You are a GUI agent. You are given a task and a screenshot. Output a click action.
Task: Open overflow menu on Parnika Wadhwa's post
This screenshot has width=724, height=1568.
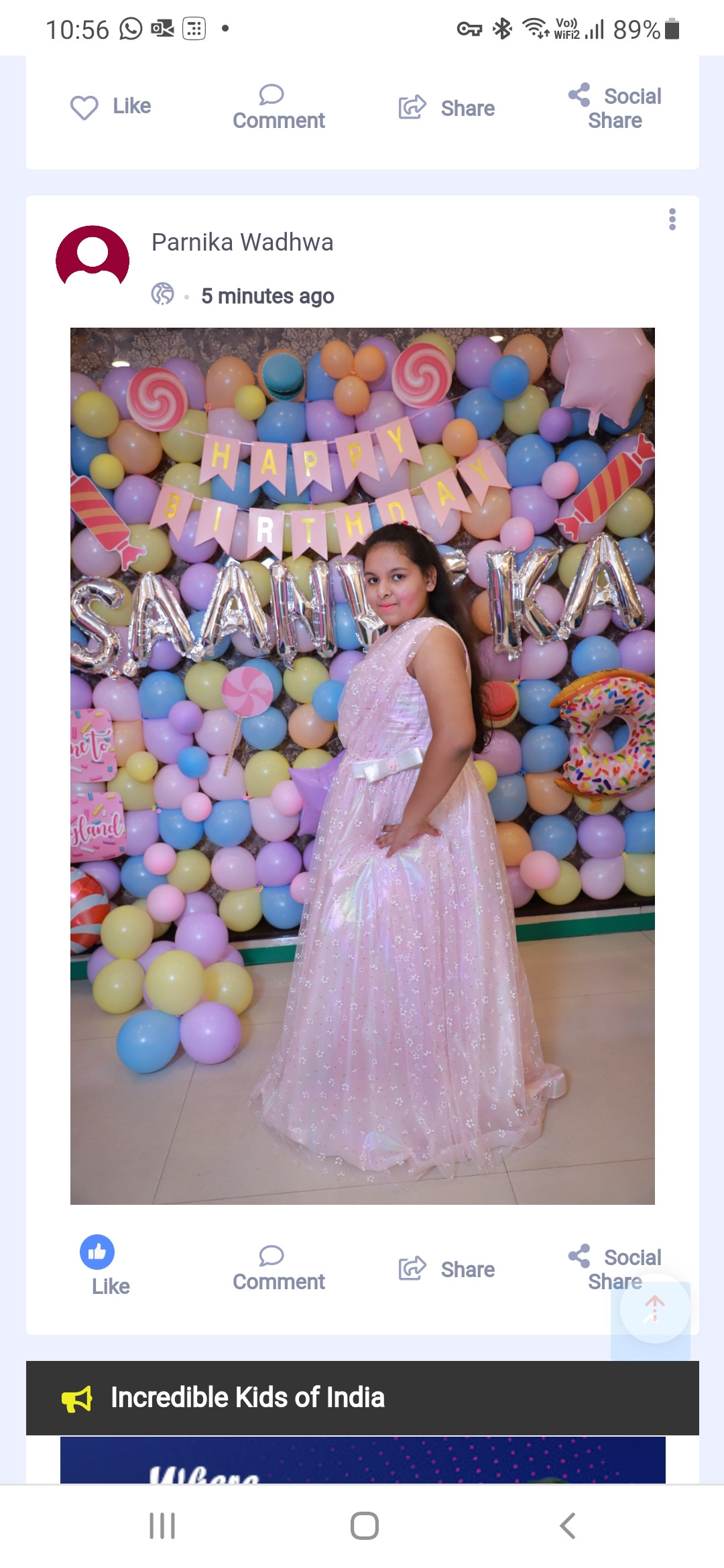click(672, 219)
